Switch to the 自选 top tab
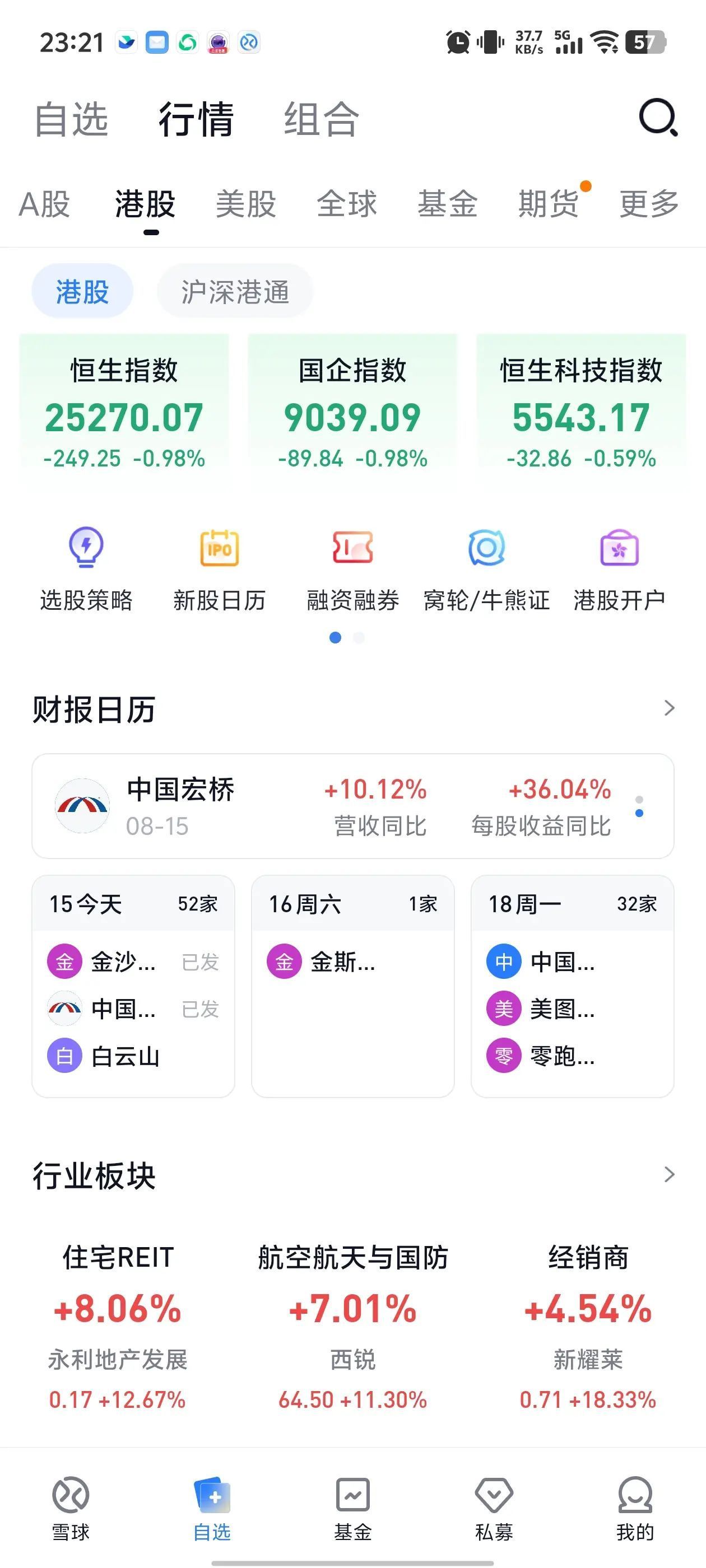This screenshot has height=1568, width=706. (71, 119)
